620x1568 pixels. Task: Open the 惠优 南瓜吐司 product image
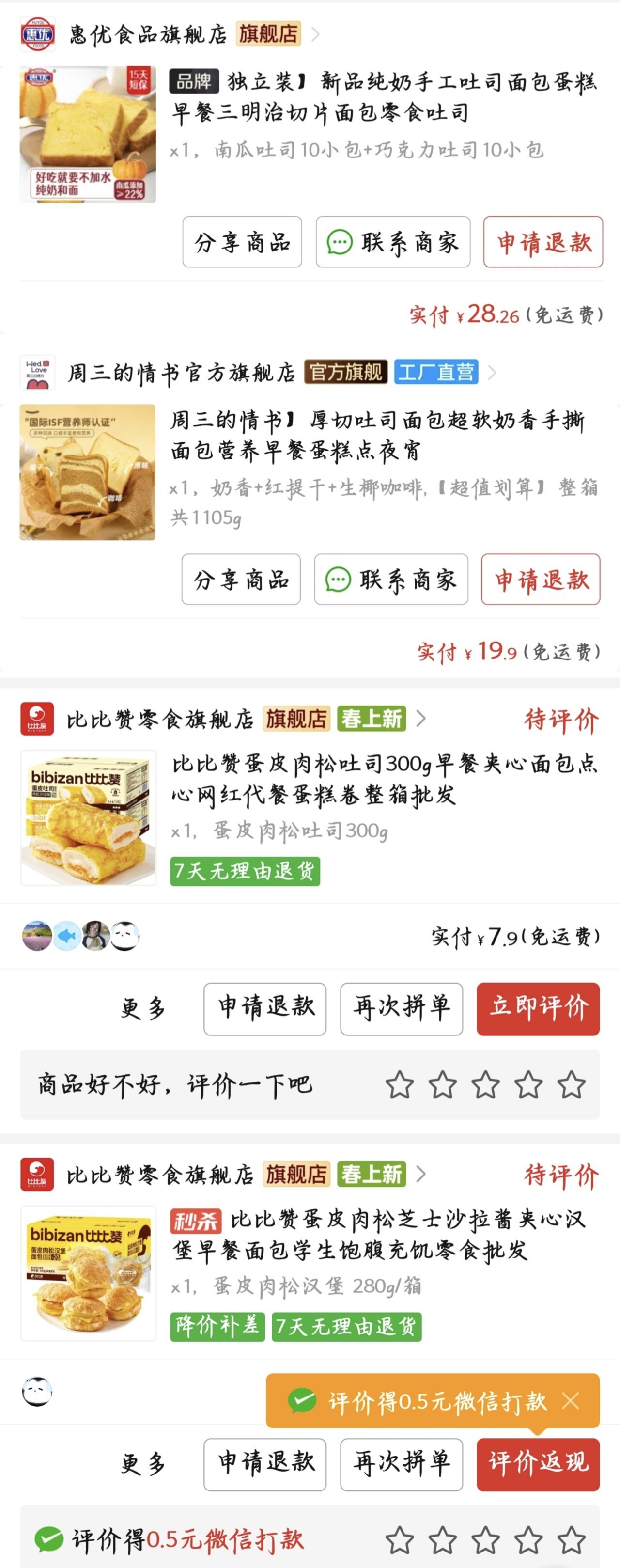tap(88, 135)
